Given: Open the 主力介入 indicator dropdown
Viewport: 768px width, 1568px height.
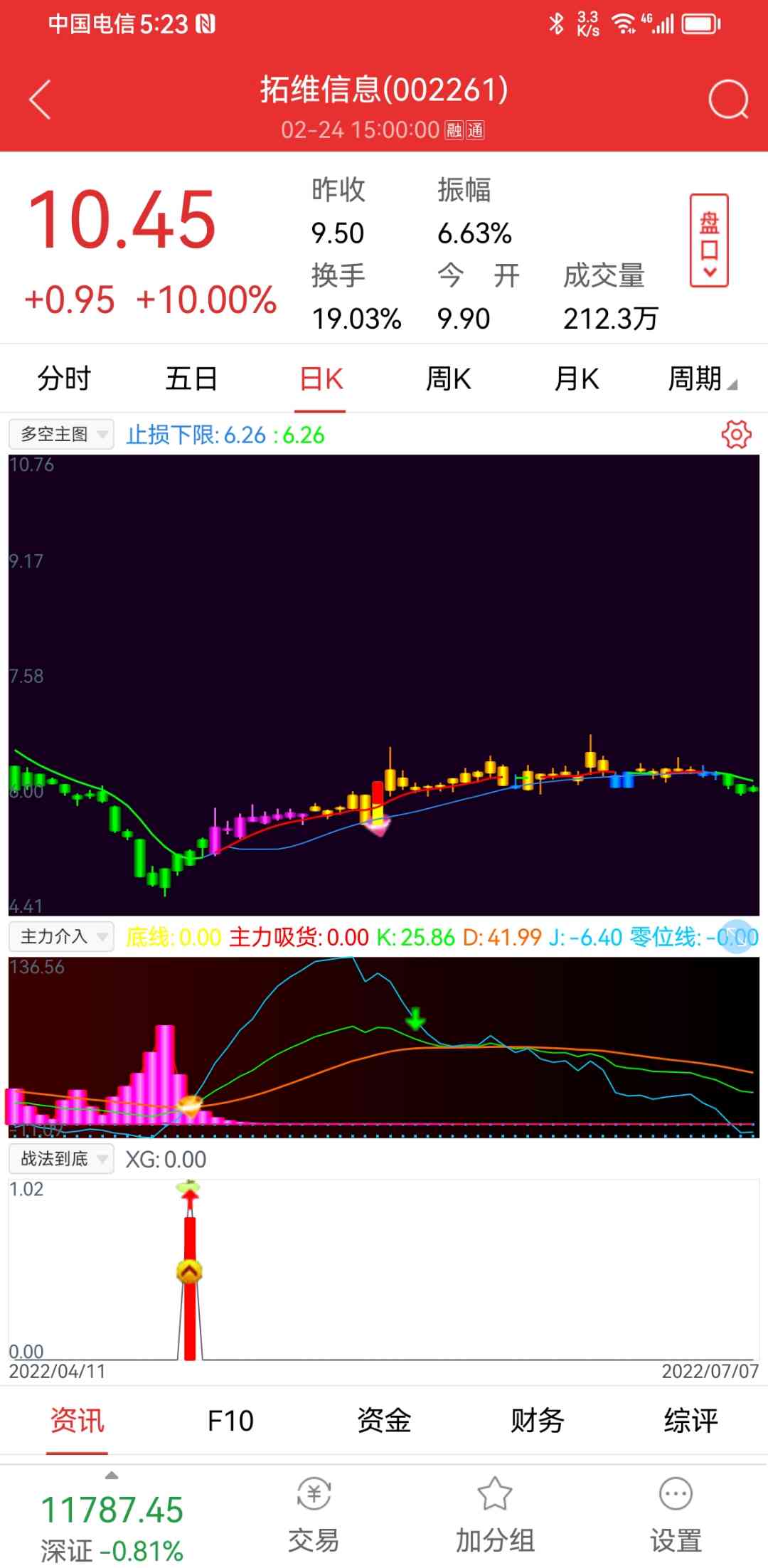Looking at the screenshot, I should point(61,936).
